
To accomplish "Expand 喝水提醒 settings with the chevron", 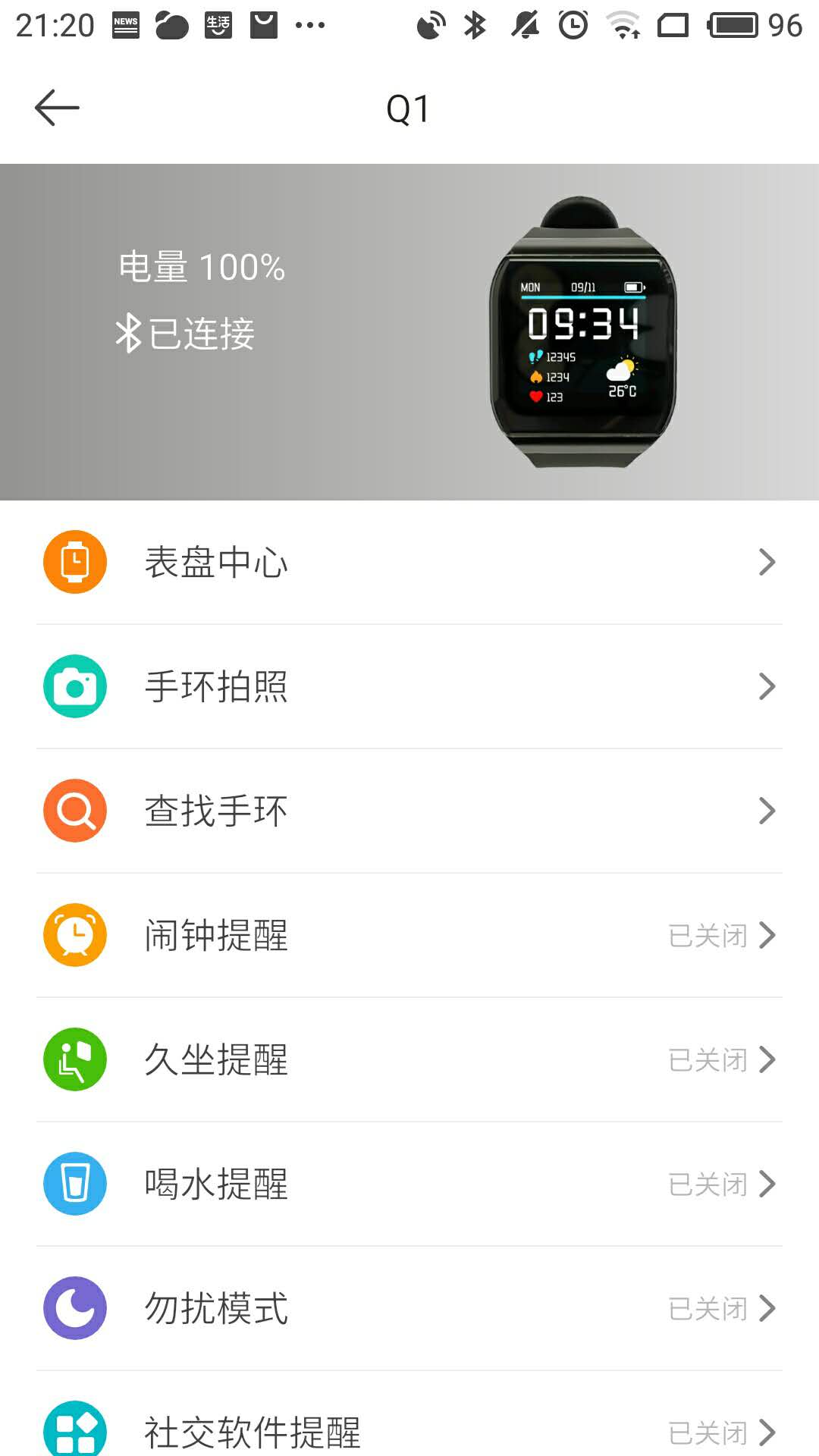I will coord(767,1183).
